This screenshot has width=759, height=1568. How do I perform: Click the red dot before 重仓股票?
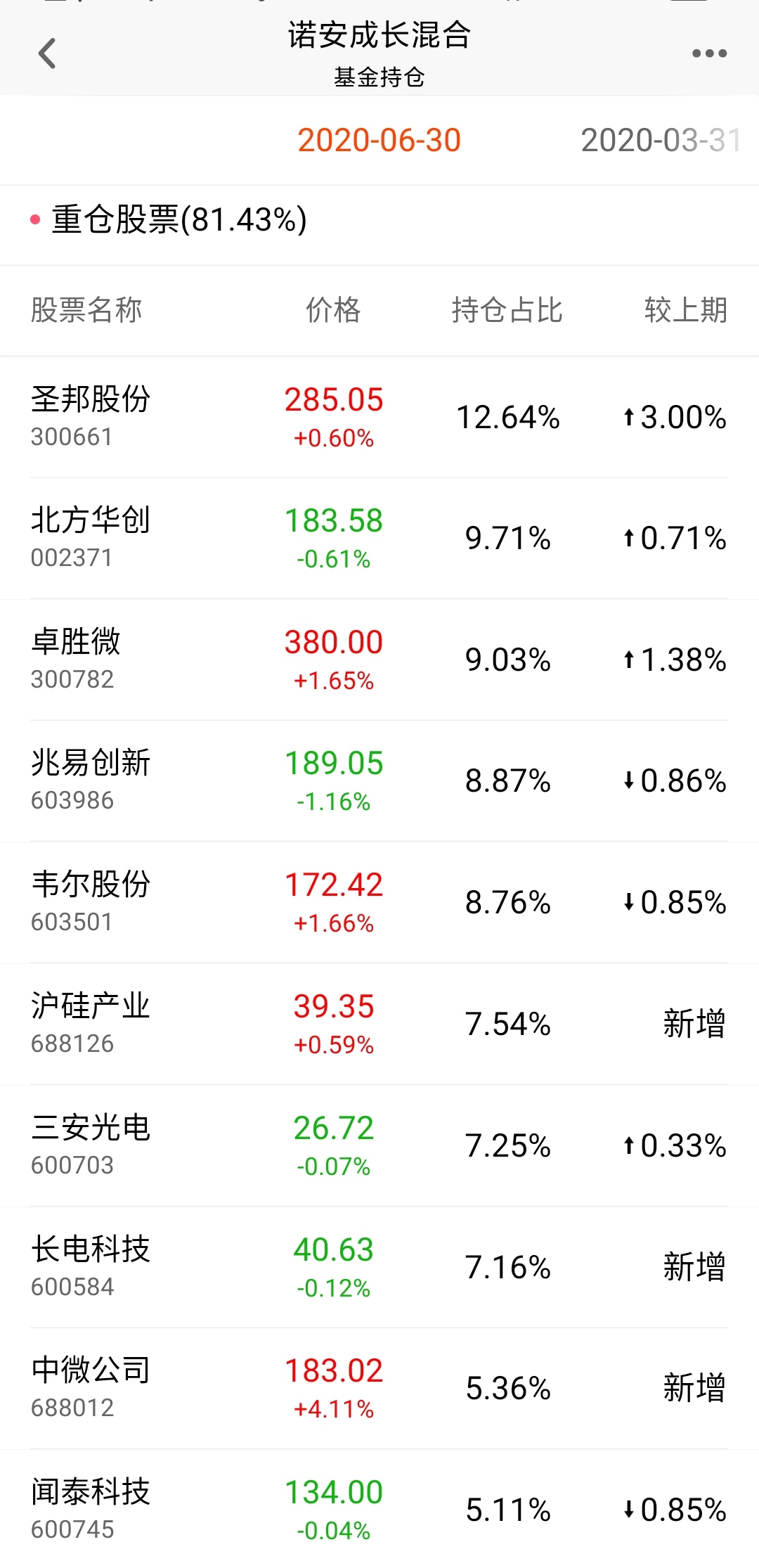(x=32, y=220)
